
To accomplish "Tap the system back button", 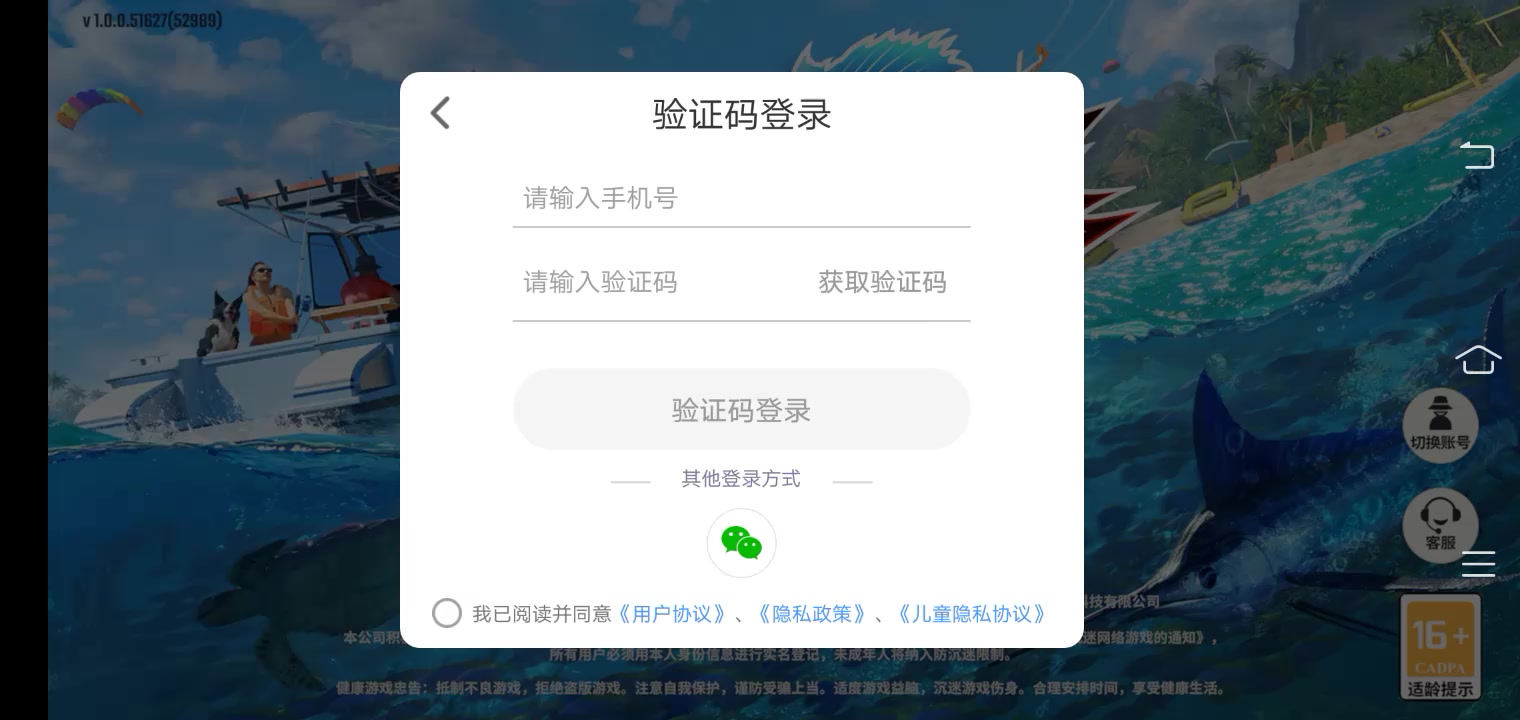I will click(x=1478, y=155).
